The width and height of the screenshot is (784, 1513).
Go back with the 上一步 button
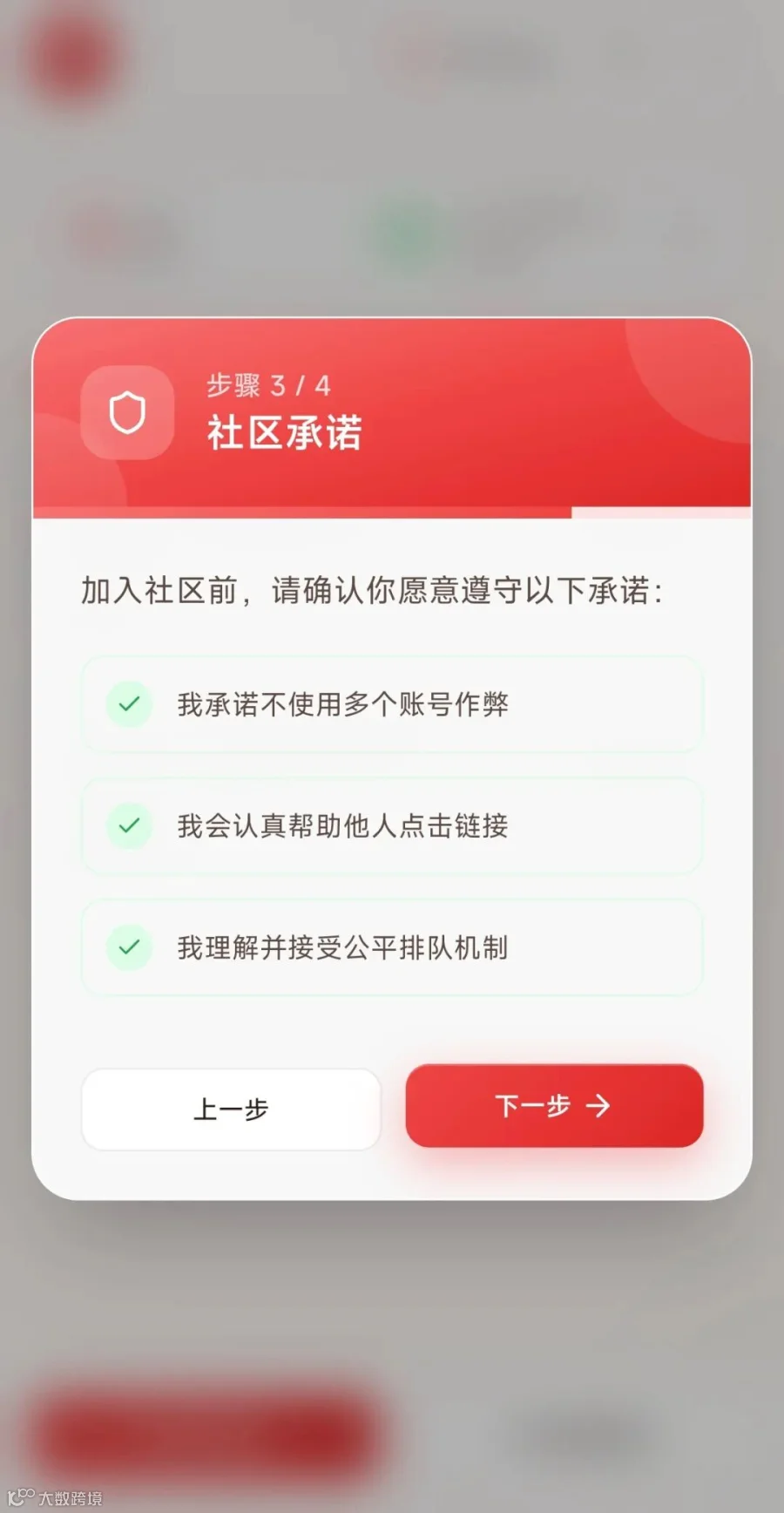(x=231, y=1109)
